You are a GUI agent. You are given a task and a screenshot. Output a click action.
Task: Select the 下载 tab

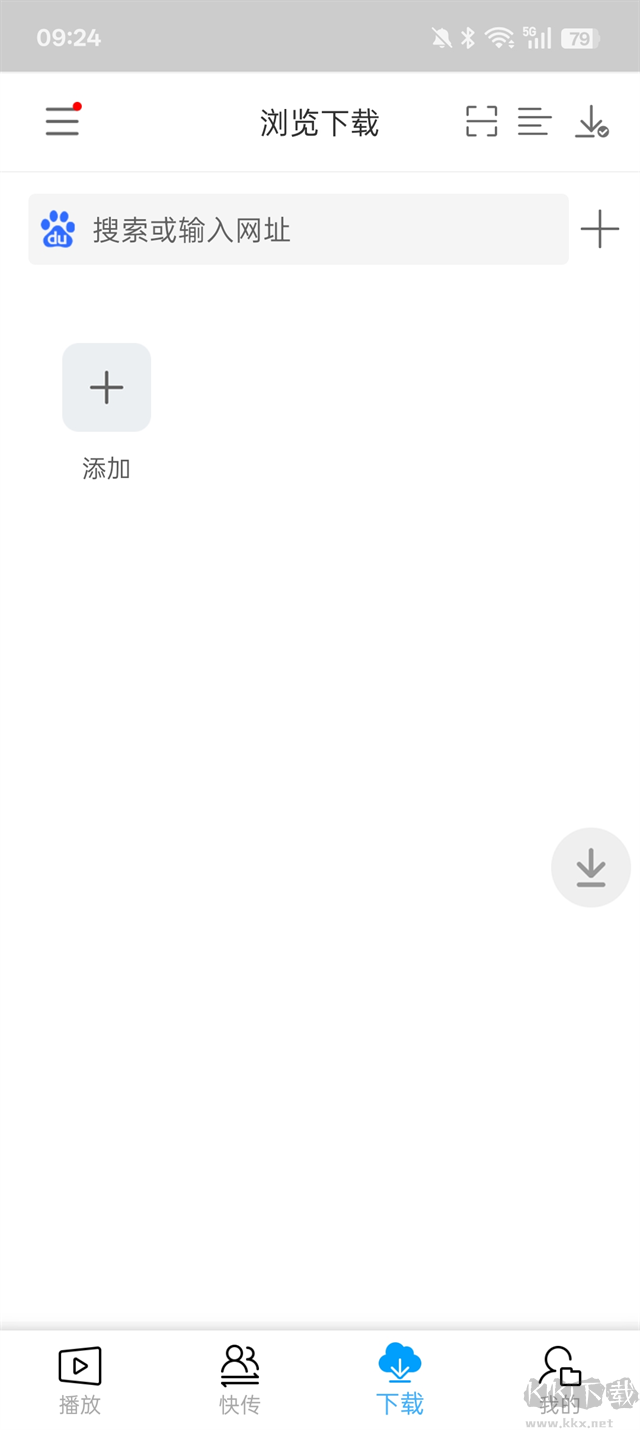pyautogui.click(x=400, y=1380)
